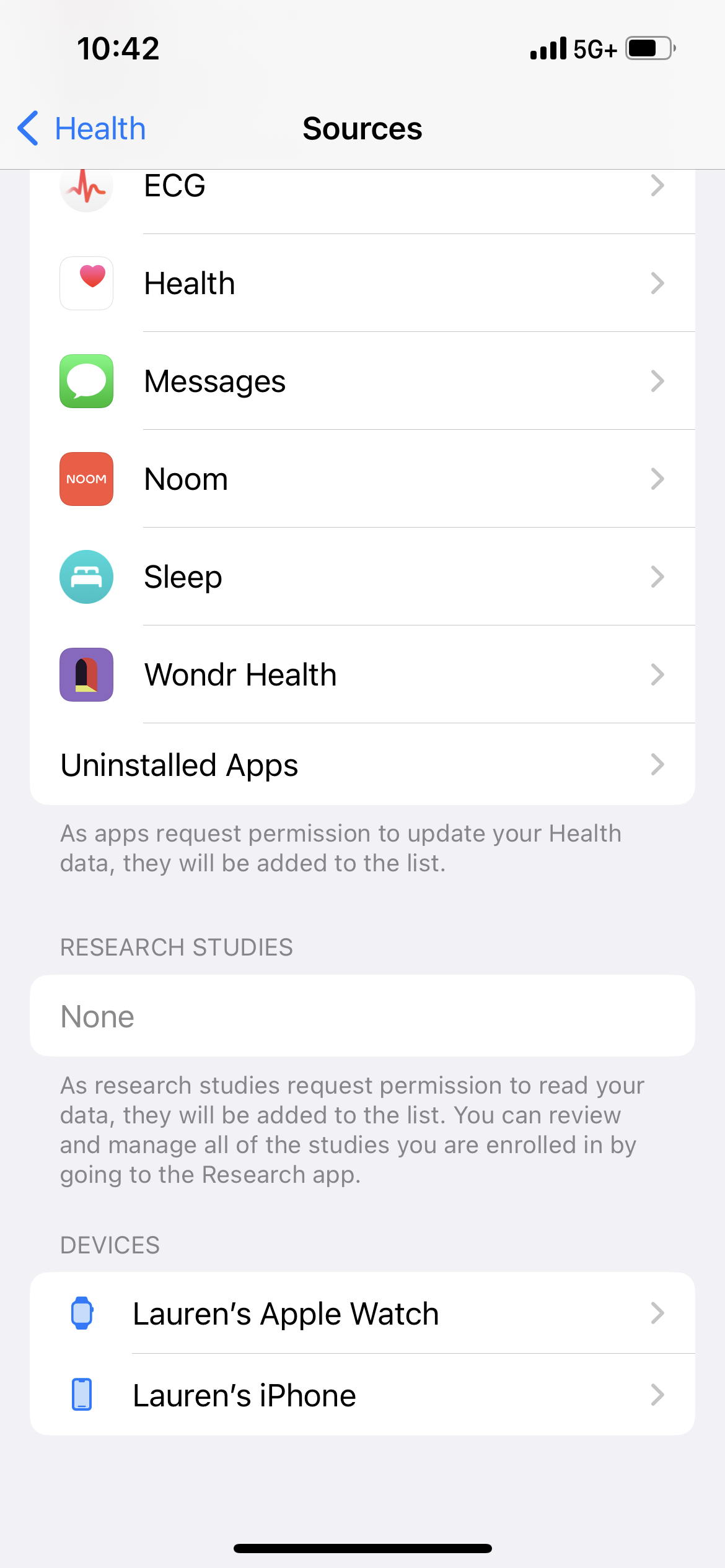Select the Sleep source
Image resolution: width=725 pixels, height=1568 pixels.
click(x=362, y=577)
